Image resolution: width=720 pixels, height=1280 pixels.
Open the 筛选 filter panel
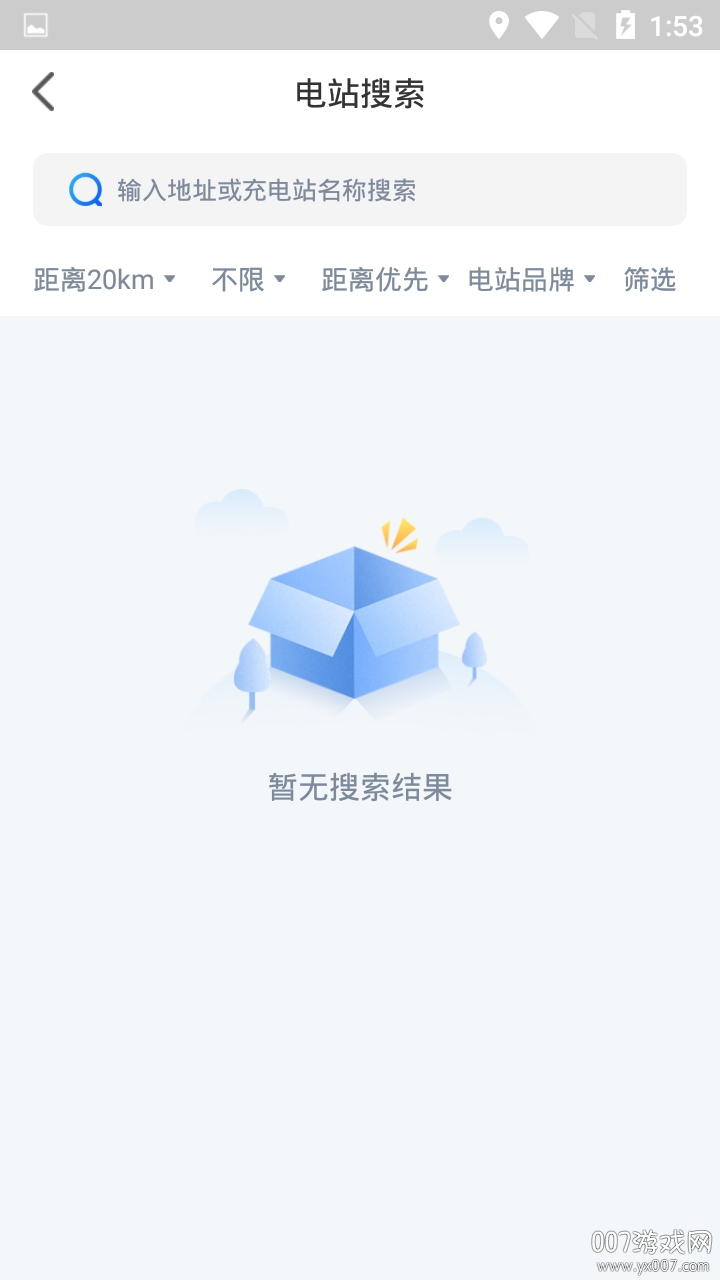(x=649, y=280)
